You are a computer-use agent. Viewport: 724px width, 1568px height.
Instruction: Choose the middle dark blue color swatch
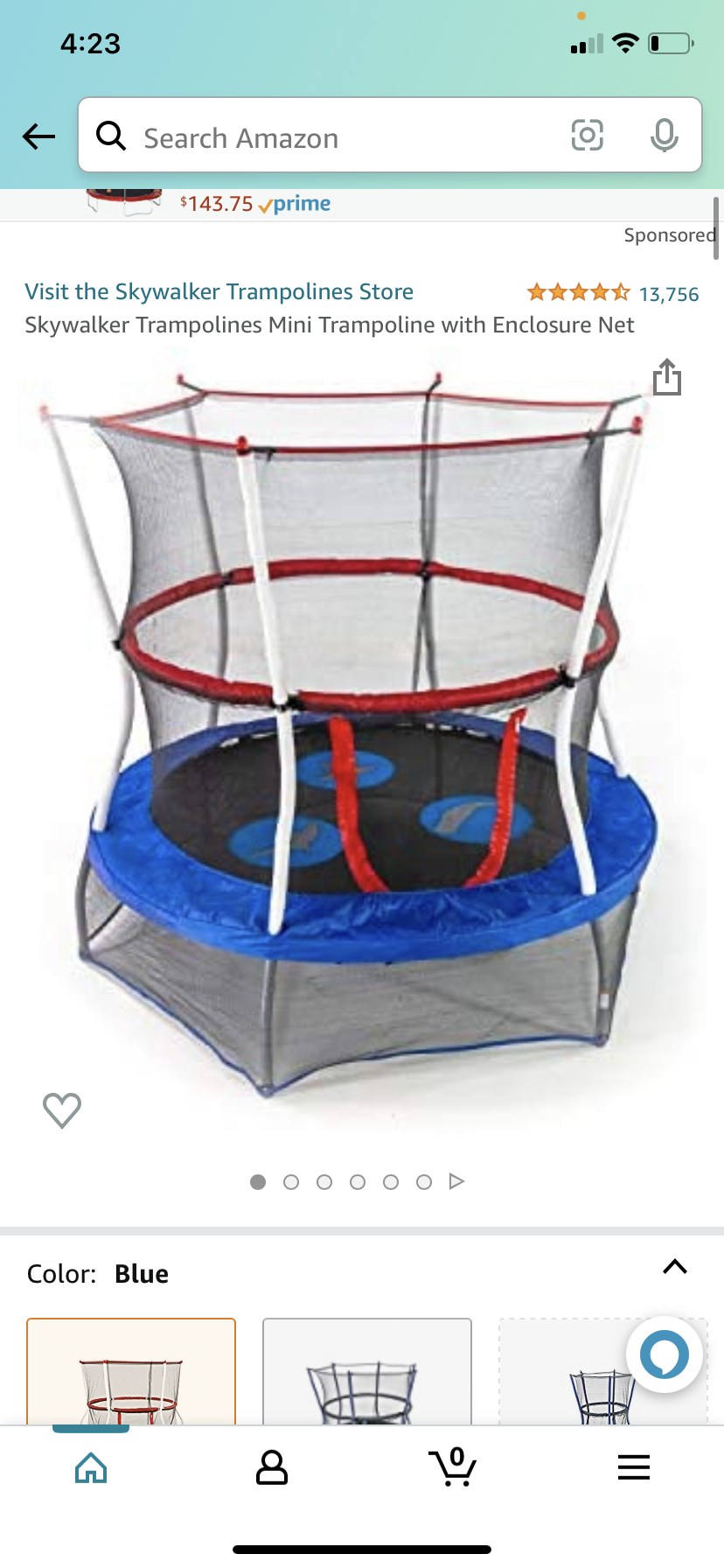coord(366,1372)
